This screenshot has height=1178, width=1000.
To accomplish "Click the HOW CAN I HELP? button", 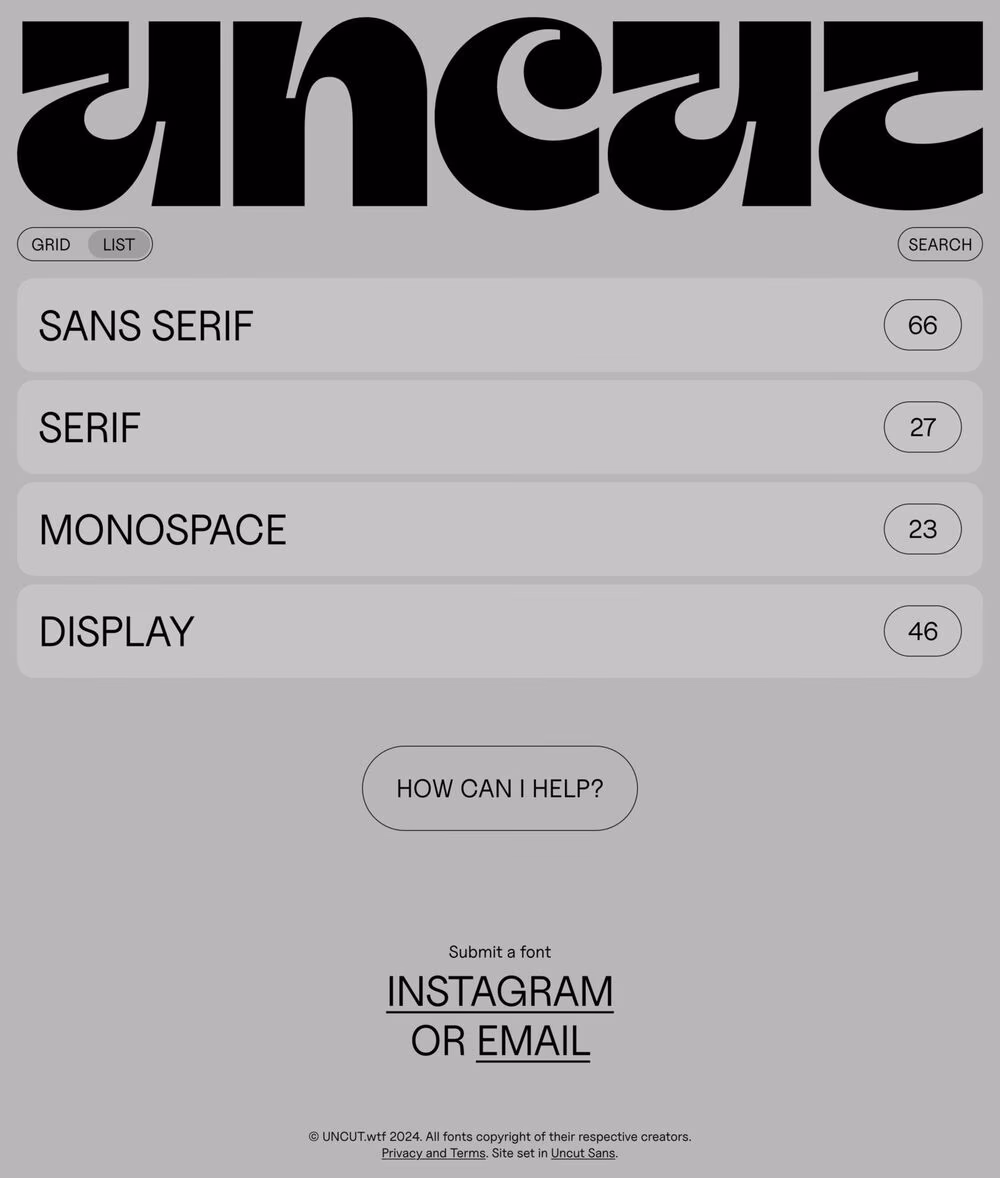I will [x=499, y=789].
